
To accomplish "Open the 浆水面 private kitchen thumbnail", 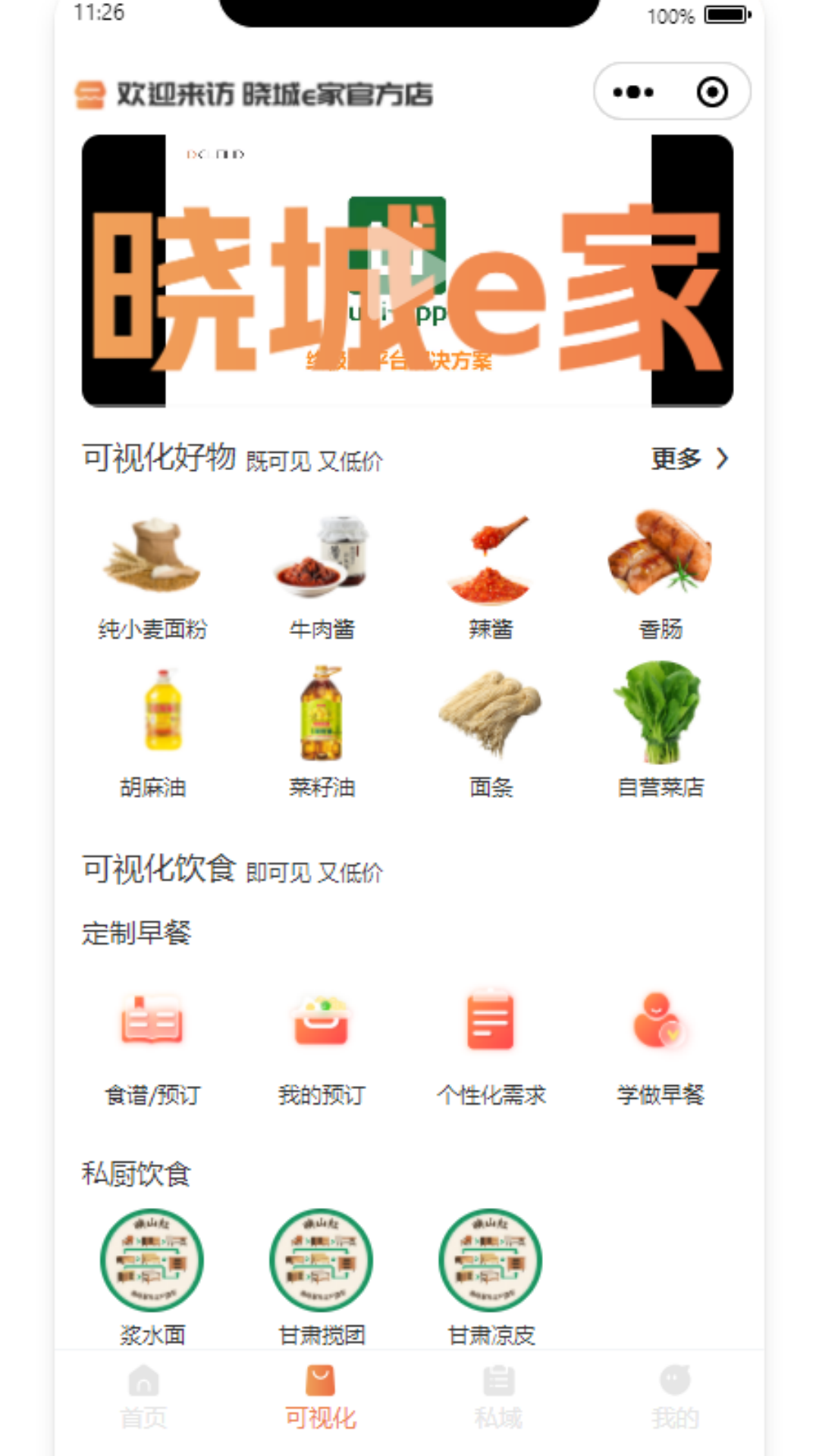I will coord(152,1259).
